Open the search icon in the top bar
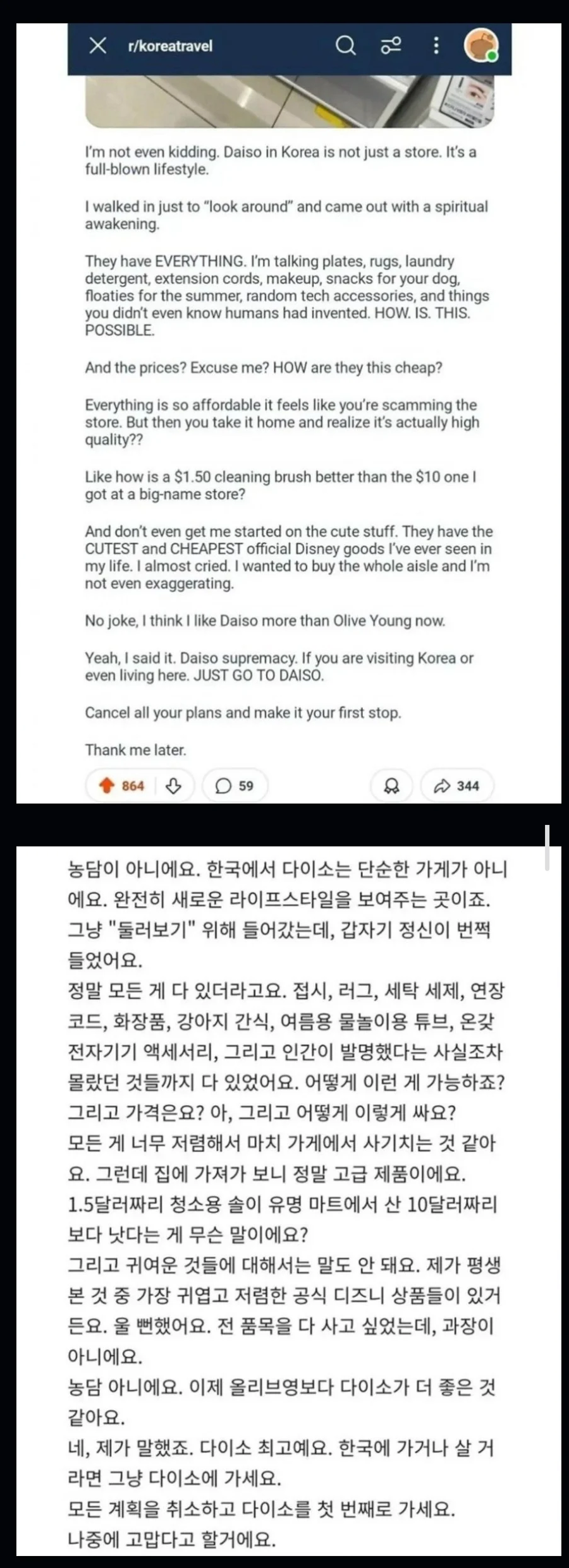 click(x=345, y=46)
